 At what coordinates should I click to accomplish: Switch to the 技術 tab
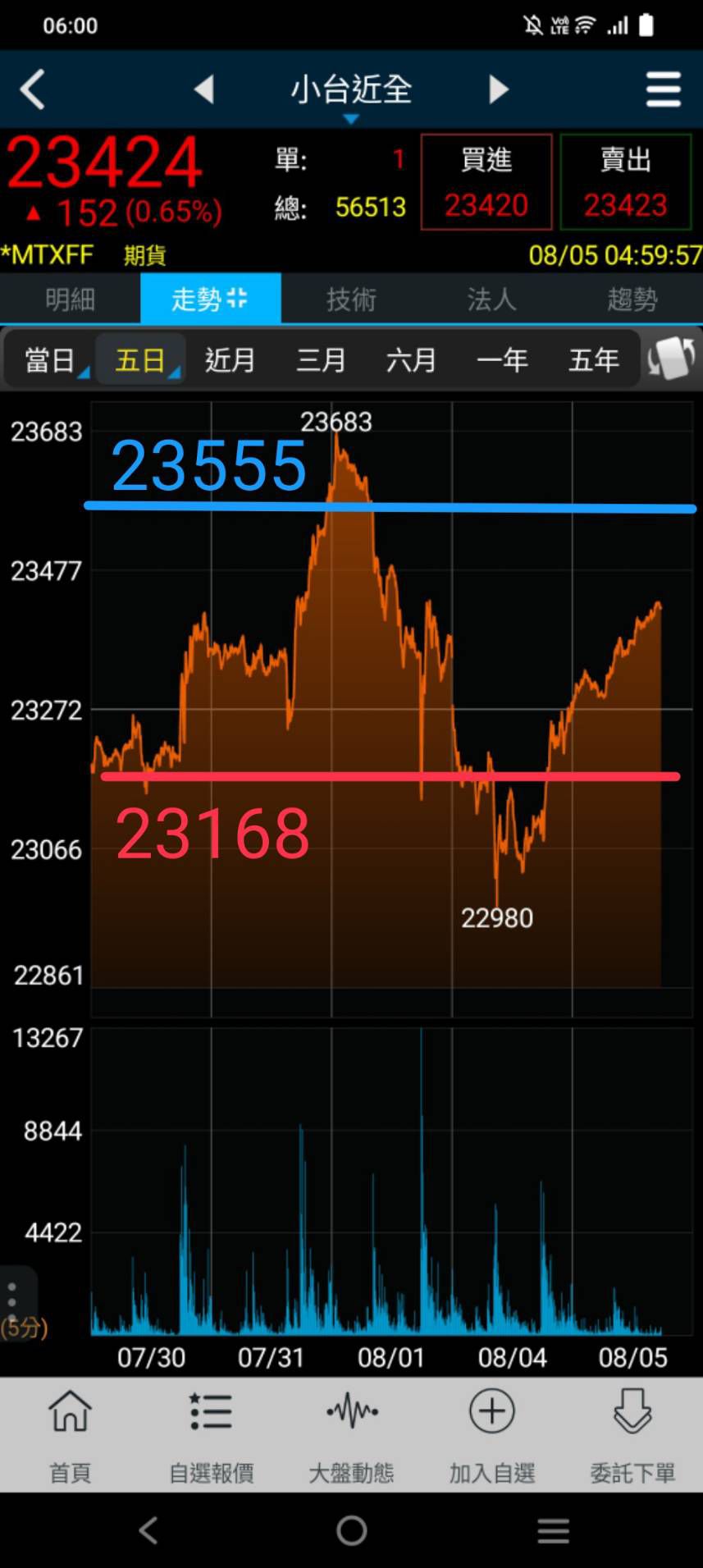[x=351, y=299]
